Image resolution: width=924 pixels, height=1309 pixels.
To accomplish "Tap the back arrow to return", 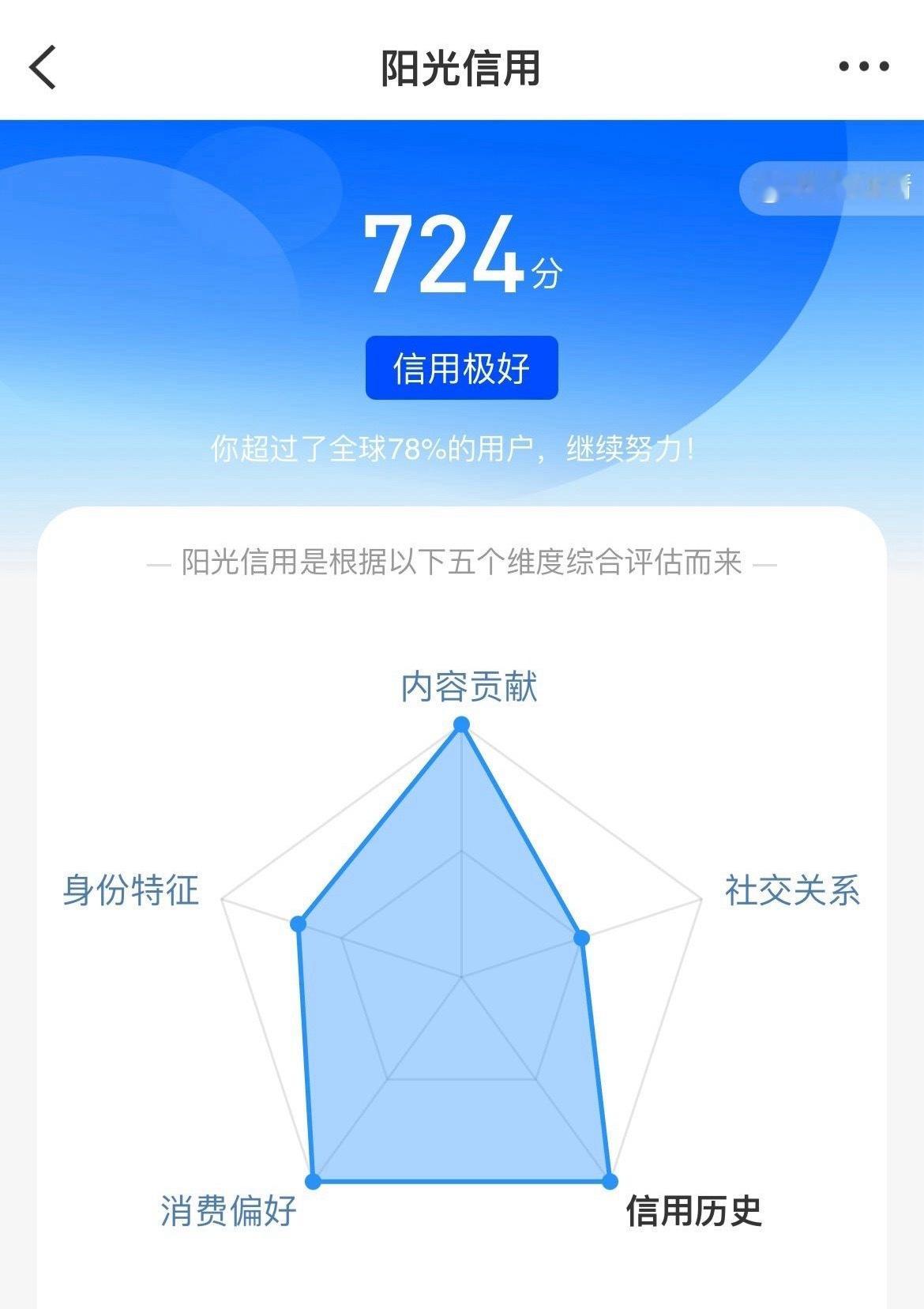I will [x=43, y=66].
